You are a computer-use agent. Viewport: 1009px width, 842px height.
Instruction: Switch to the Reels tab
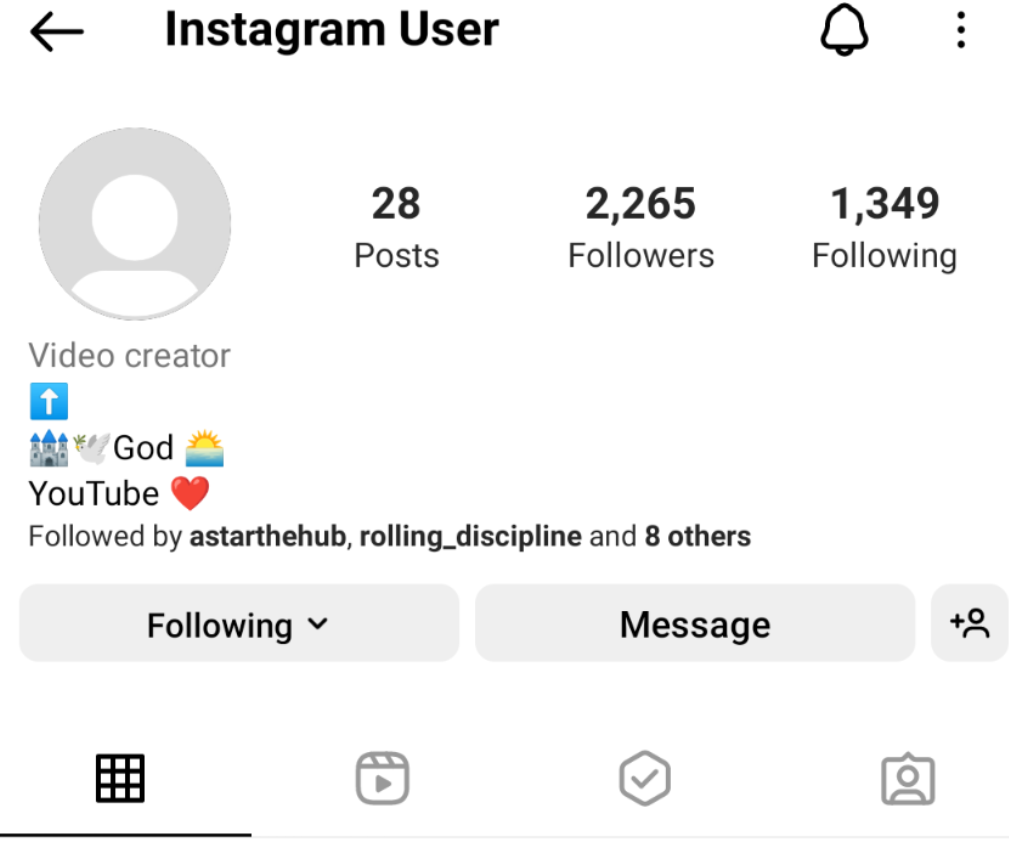coord(382,778)
